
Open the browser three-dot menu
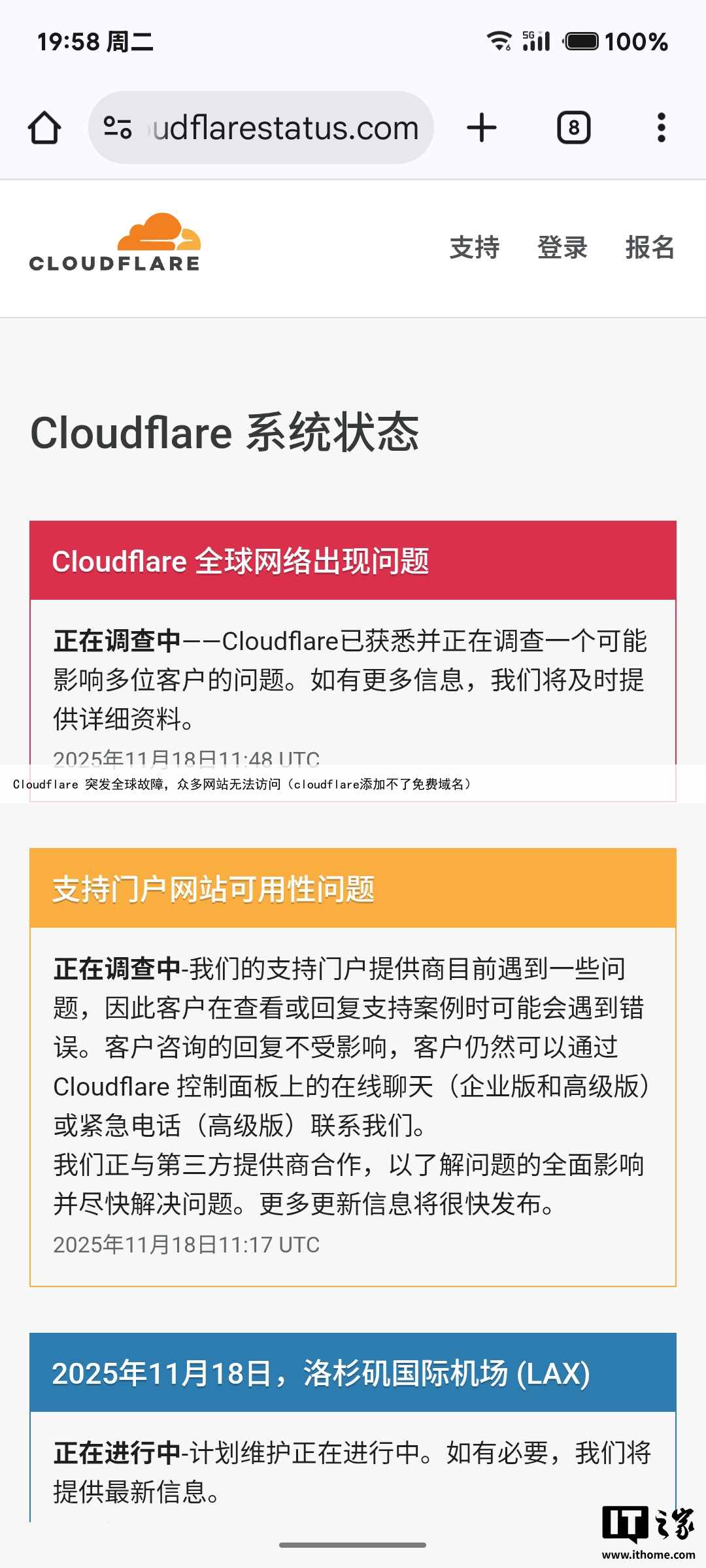(x=662, y=128)
